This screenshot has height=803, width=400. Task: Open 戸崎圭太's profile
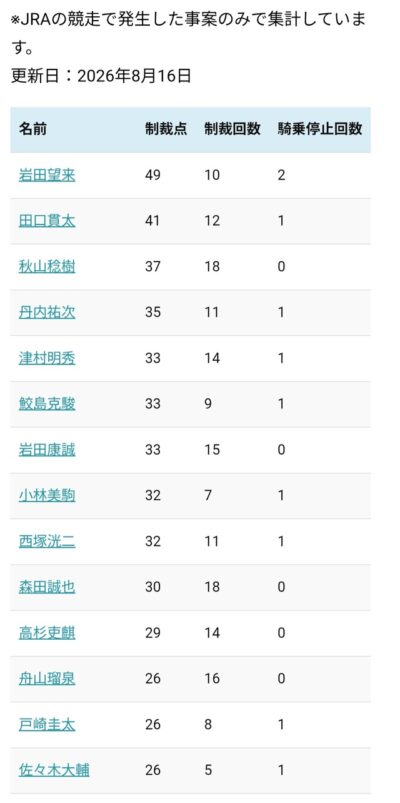47,725
